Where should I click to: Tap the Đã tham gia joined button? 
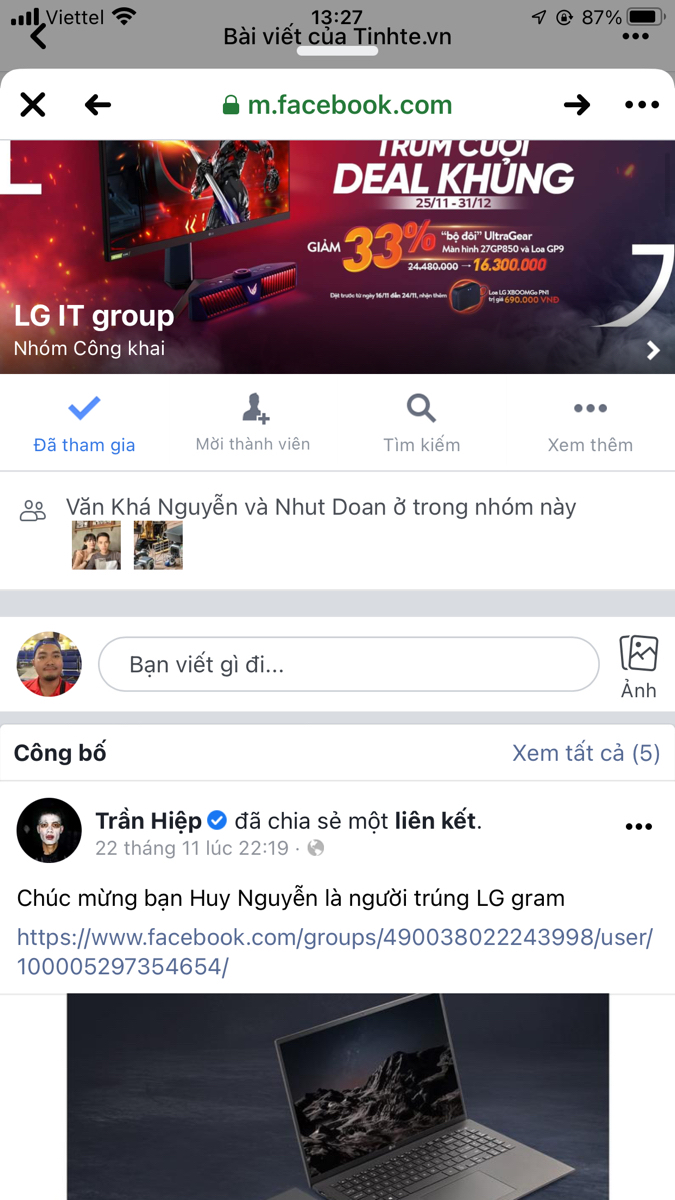(x=84, y=424)
